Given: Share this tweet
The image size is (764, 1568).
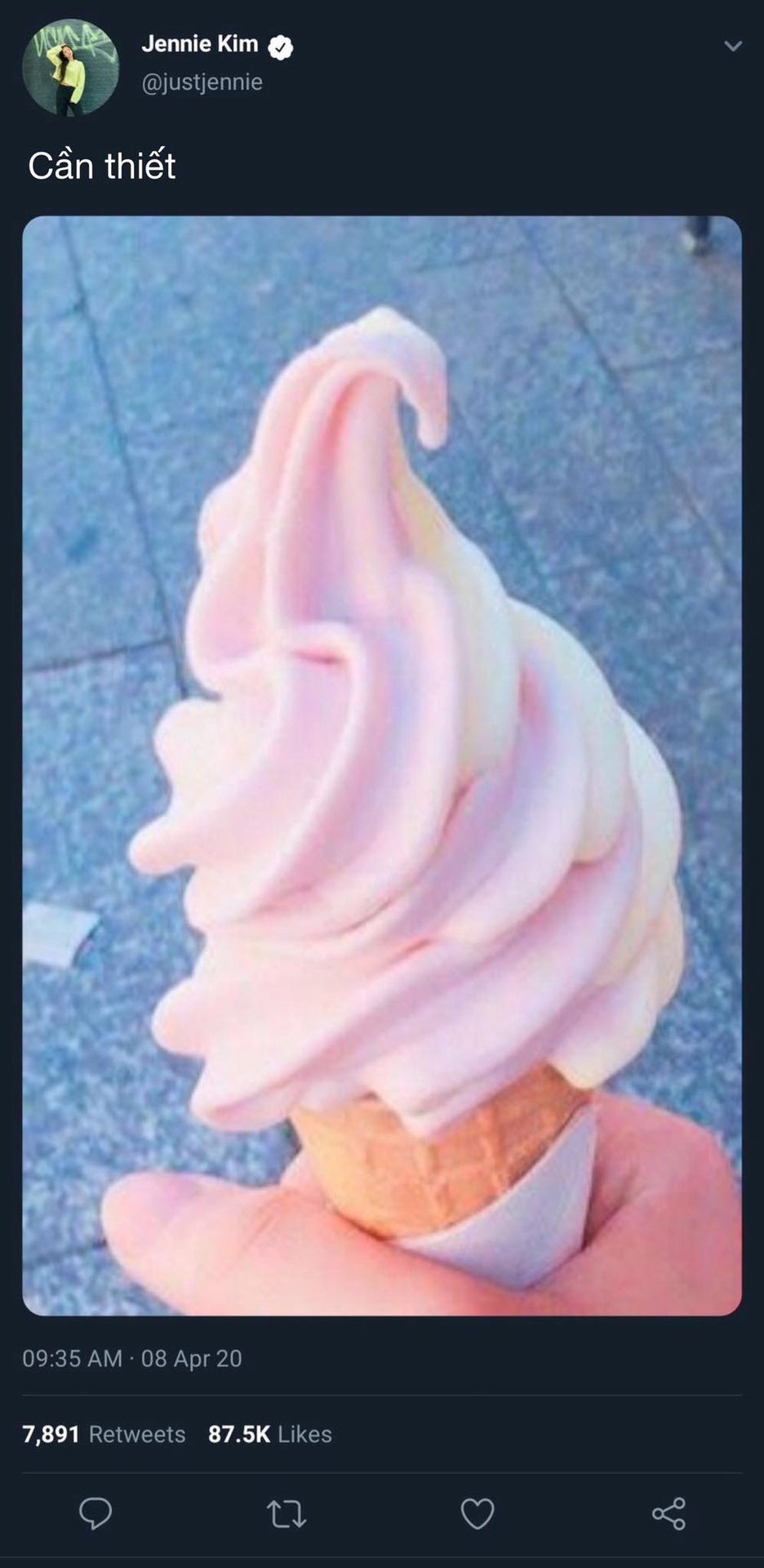Looking at the screenshot, I should point(668,1514).
